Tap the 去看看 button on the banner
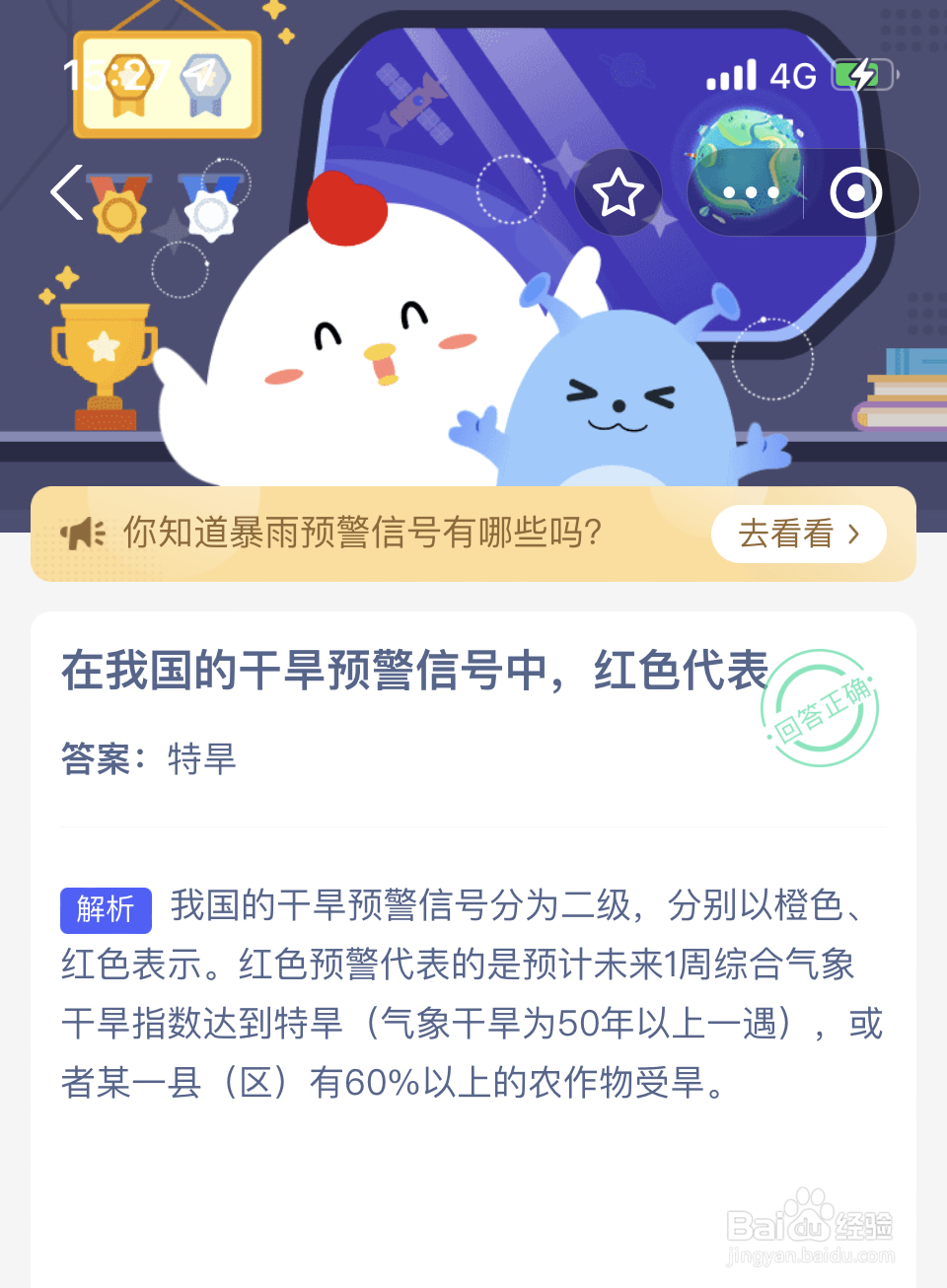Screen dimensions: 947x1288 tap(799, 533)
